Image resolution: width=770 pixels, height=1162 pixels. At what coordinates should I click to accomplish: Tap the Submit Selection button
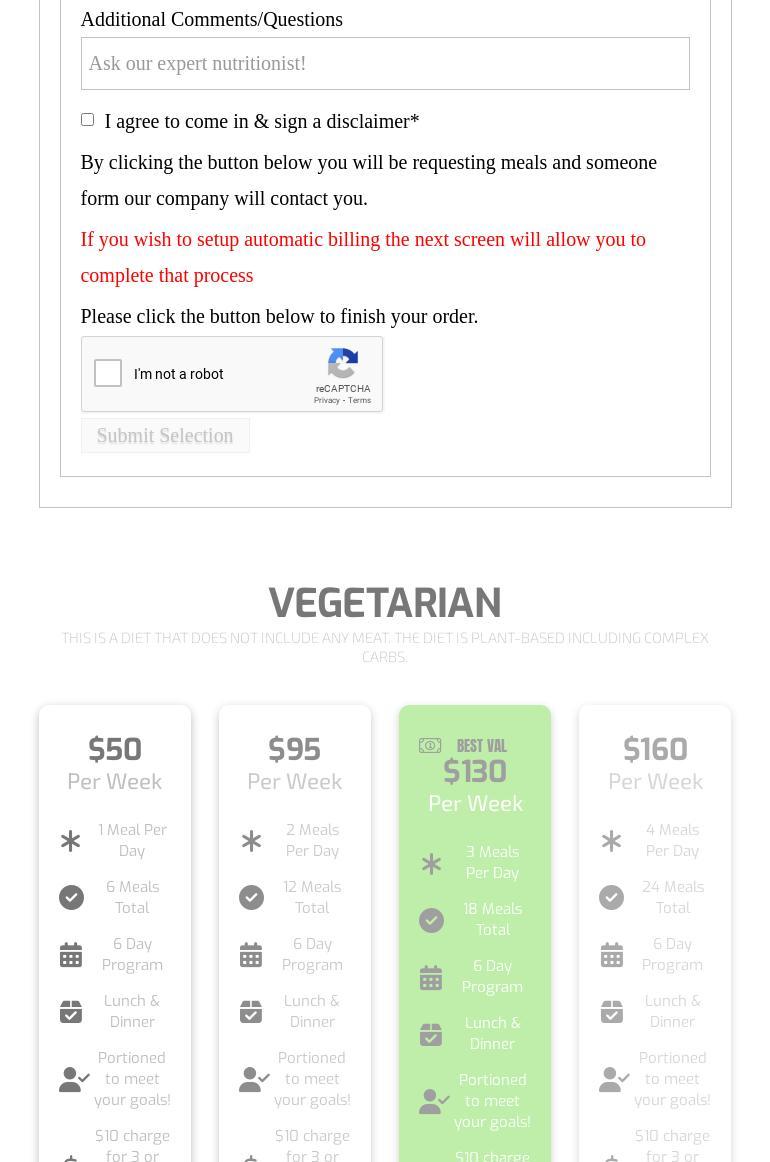pos(165,436)
